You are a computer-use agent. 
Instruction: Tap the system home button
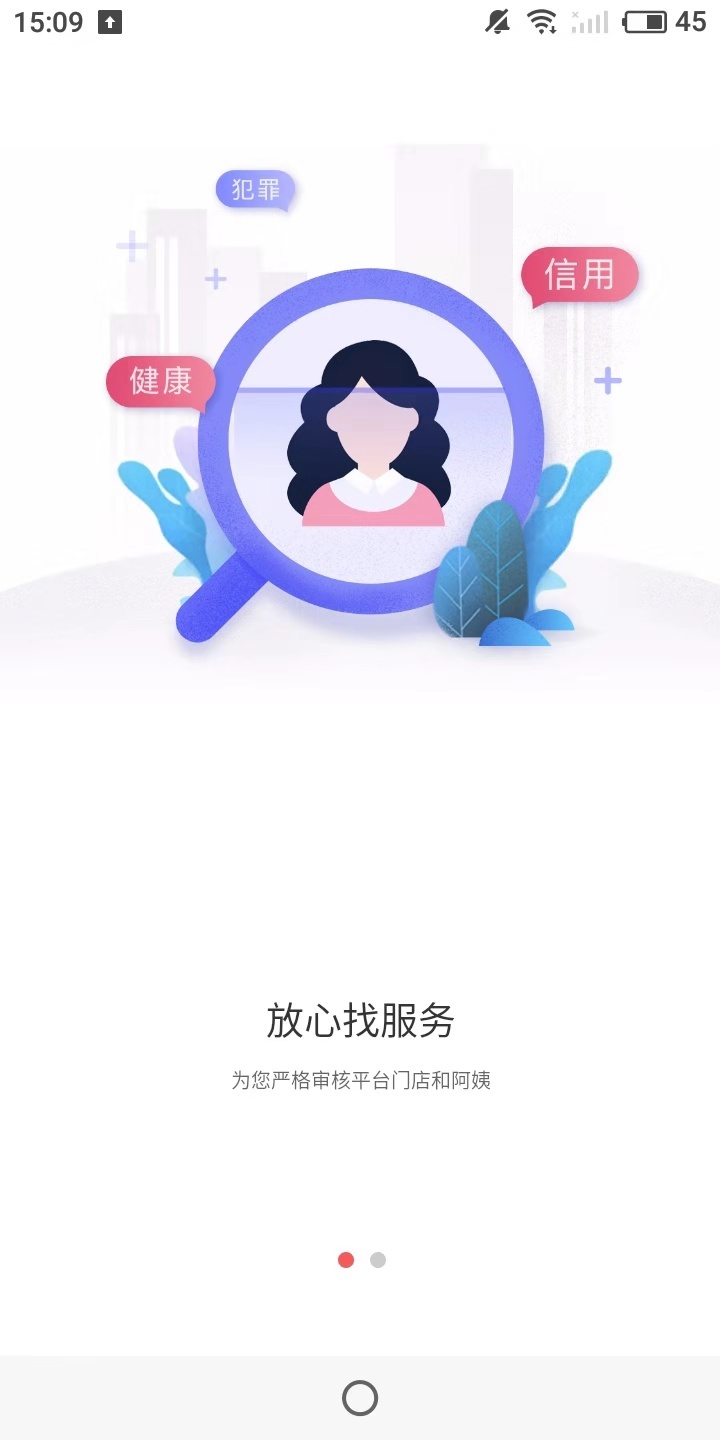click(360, 1398)
